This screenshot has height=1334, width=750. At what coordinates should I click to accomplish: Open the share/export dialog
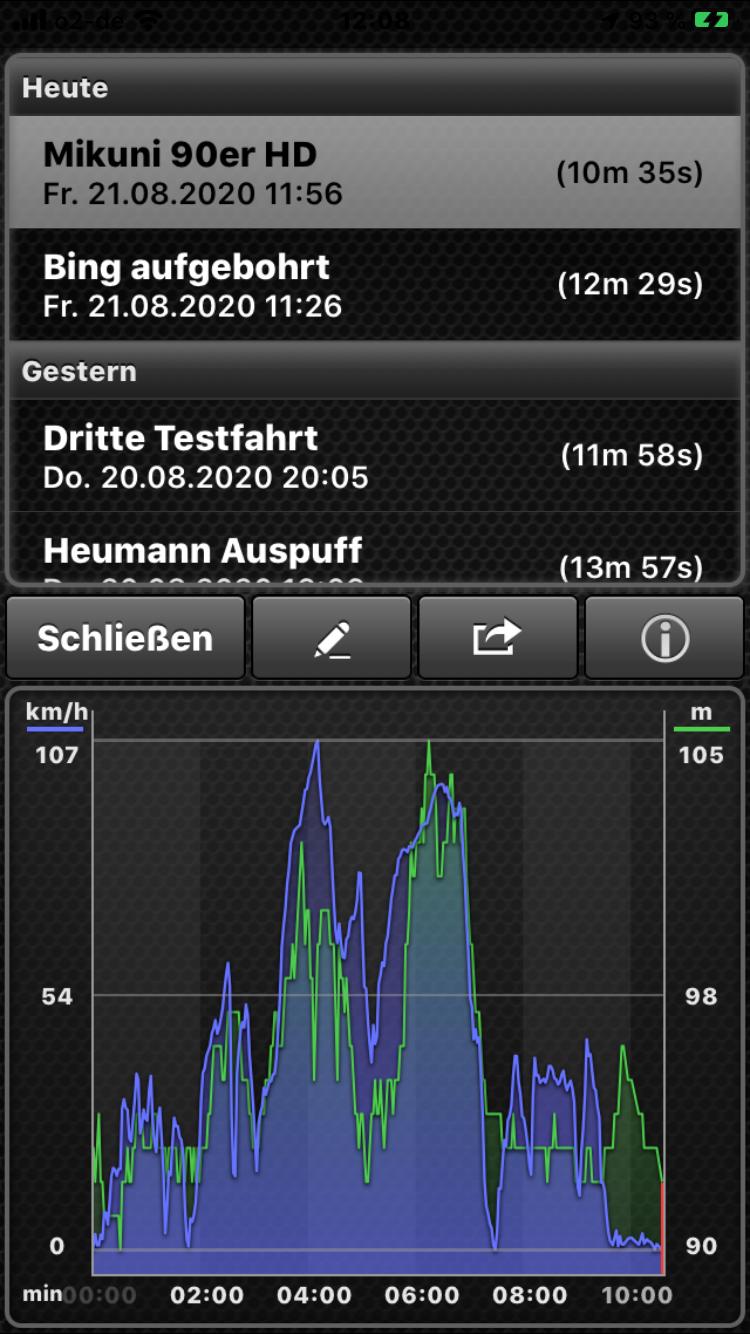[497, 637]
